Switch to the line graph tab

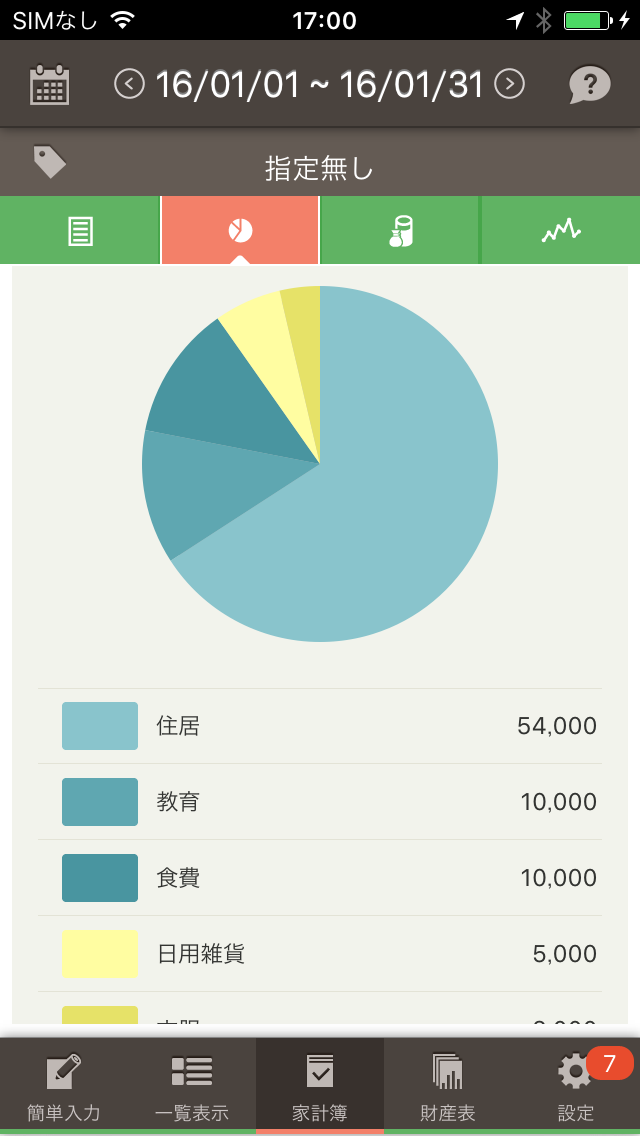point(561,230)
